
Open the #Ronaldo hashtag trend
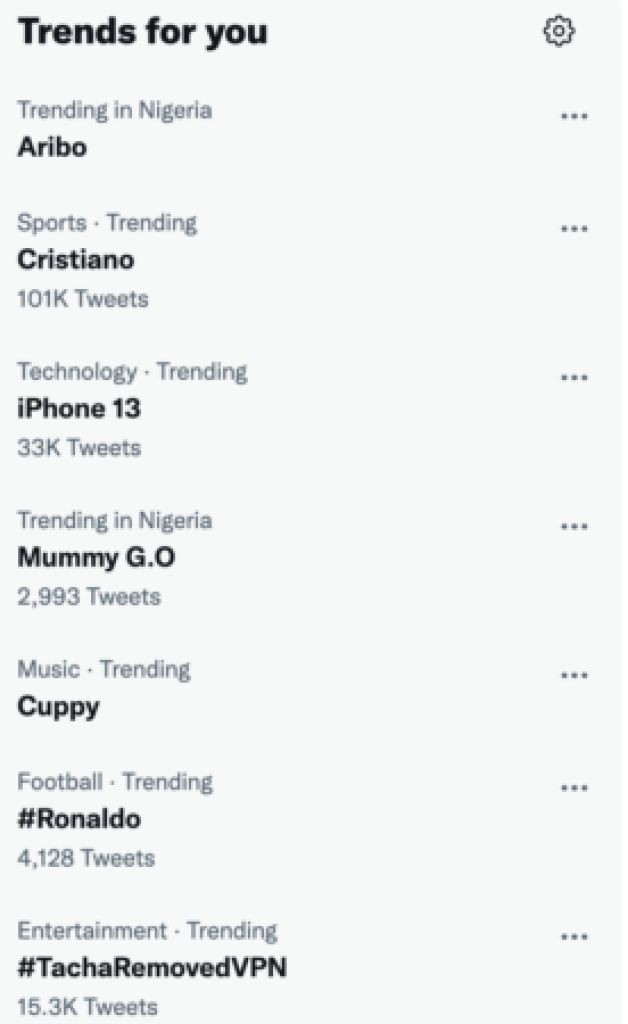point(79,819)
